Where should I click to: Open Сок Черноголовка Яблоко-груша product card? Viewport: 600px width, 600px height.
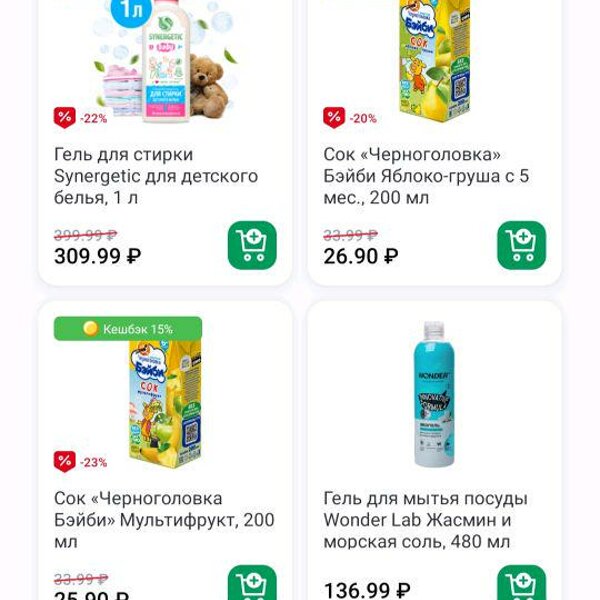pyautogui.click(x=426, y=176)
